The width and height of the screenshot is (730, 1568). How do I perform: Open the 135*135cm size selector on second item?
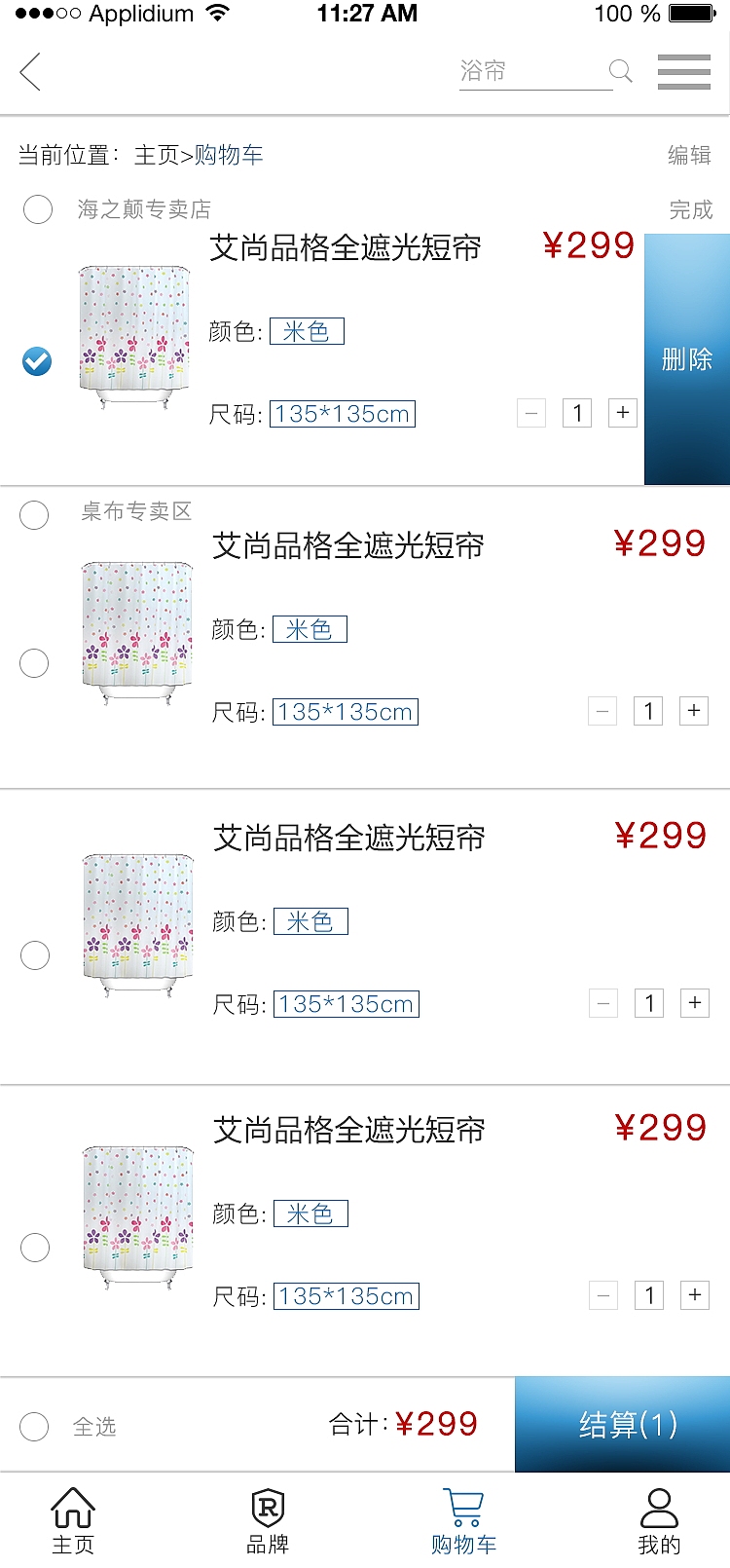click(x=345, y=711)
